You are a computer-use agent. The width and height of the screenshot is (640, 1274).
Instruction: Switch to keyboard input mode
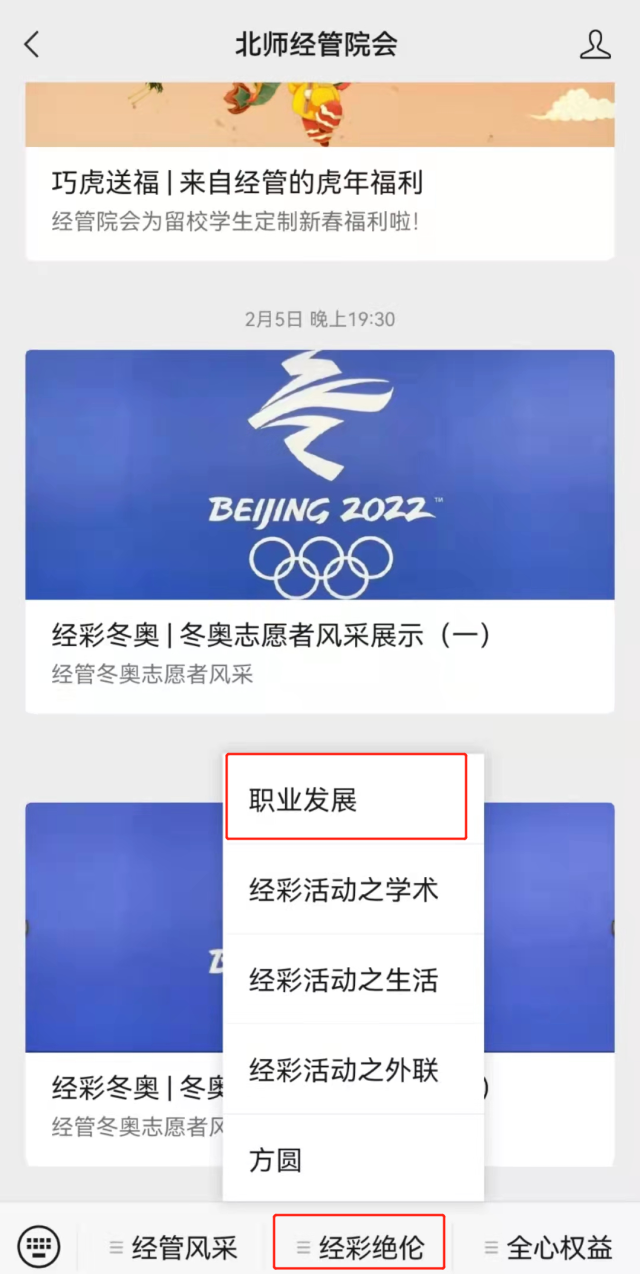click(39, 1246)
